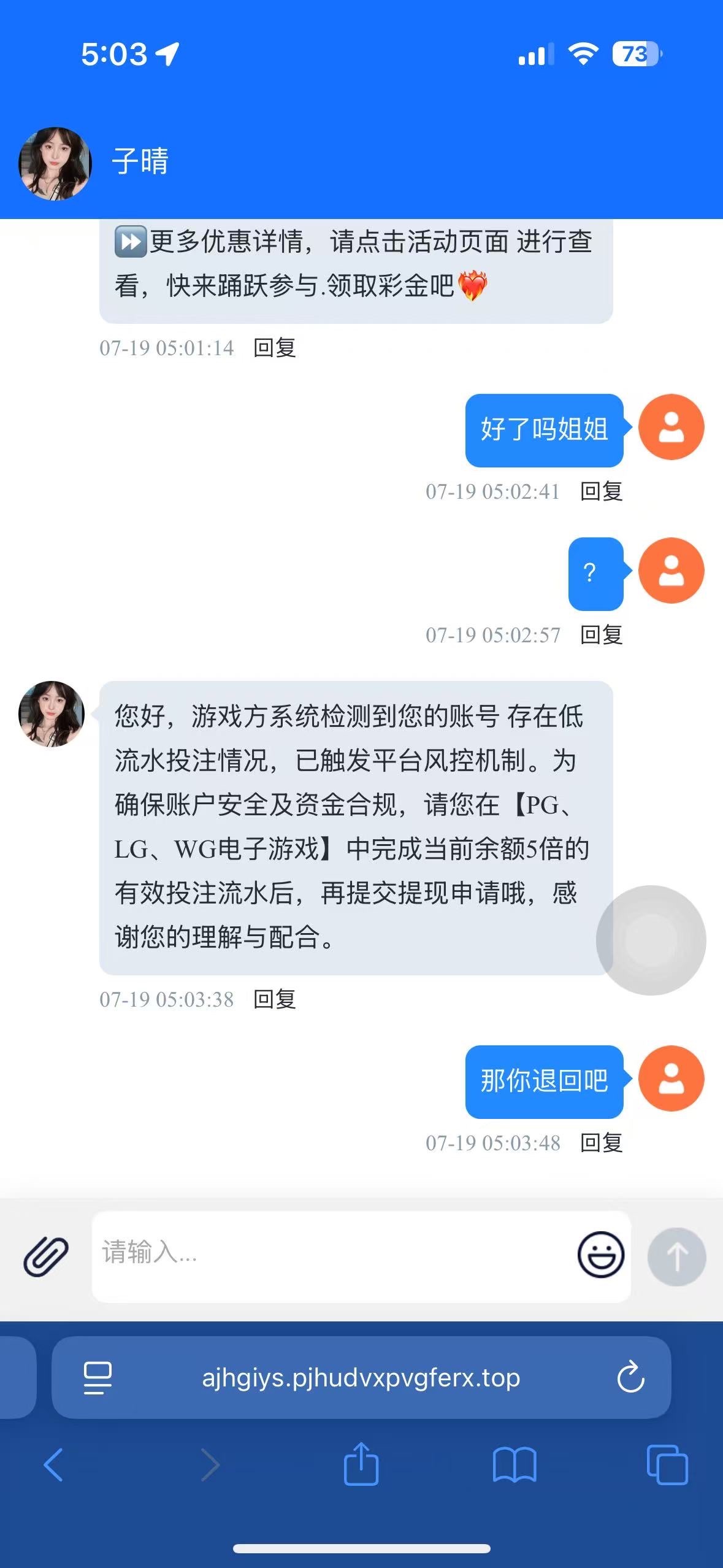Share this page from Safari
Image resolution: width=723 pixels, height=1568 pixels.
point(361,1464)
